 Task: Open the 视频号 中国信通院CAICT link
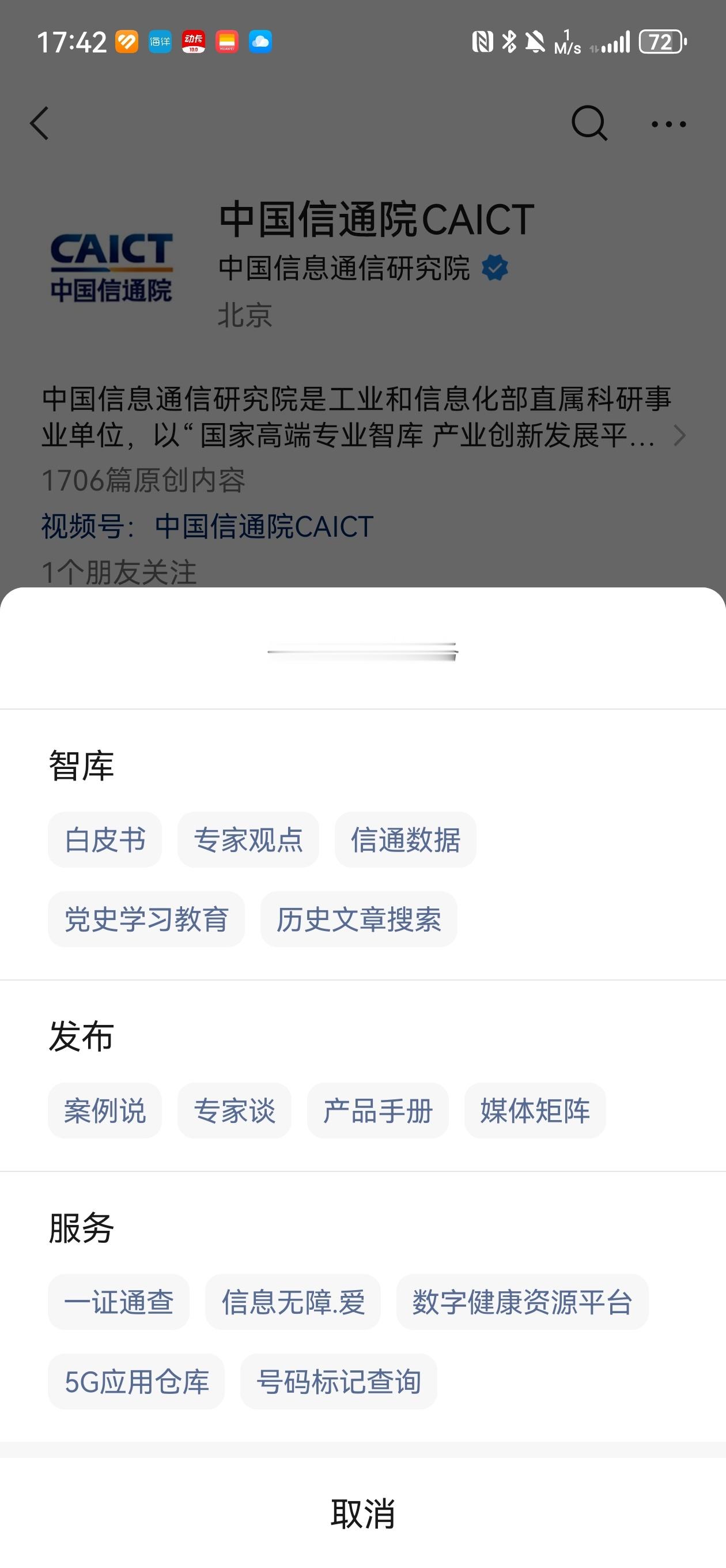pos(263,526)
